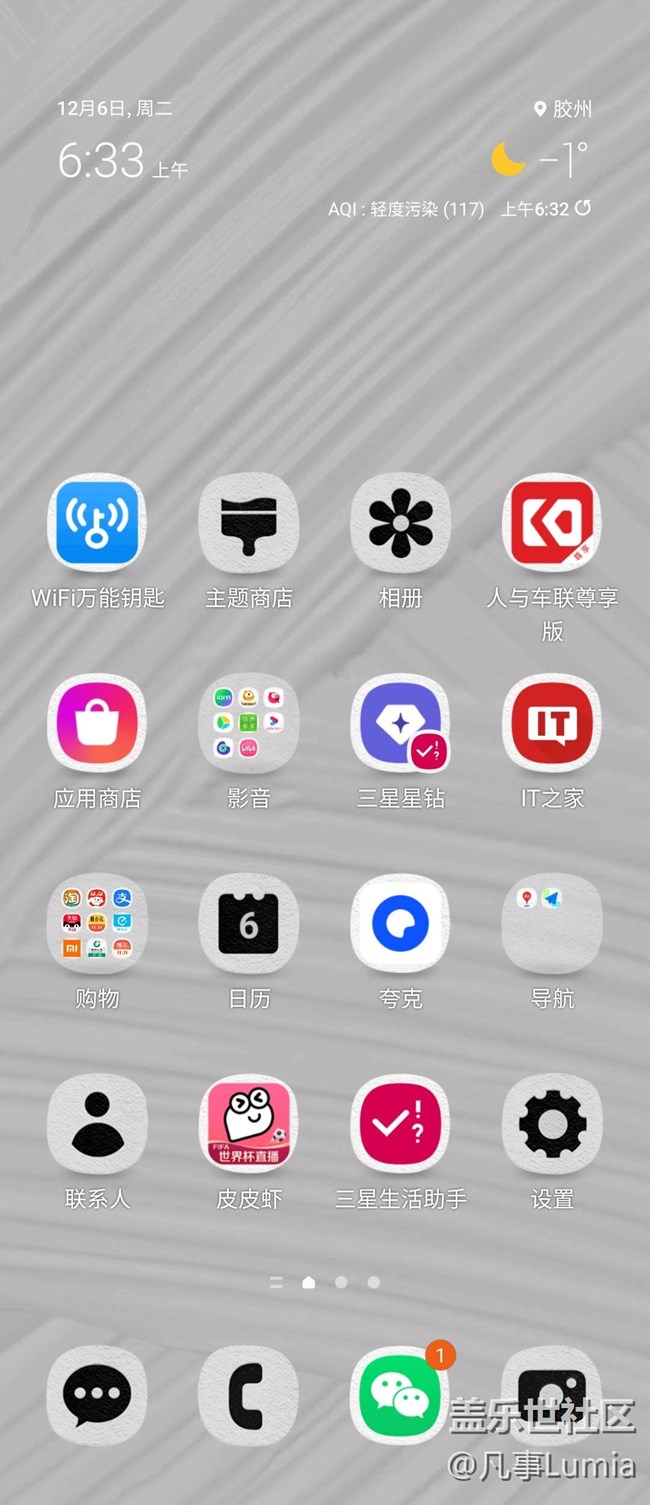
Task: Open the 相册 gallery app
Action: click(400, 523)
